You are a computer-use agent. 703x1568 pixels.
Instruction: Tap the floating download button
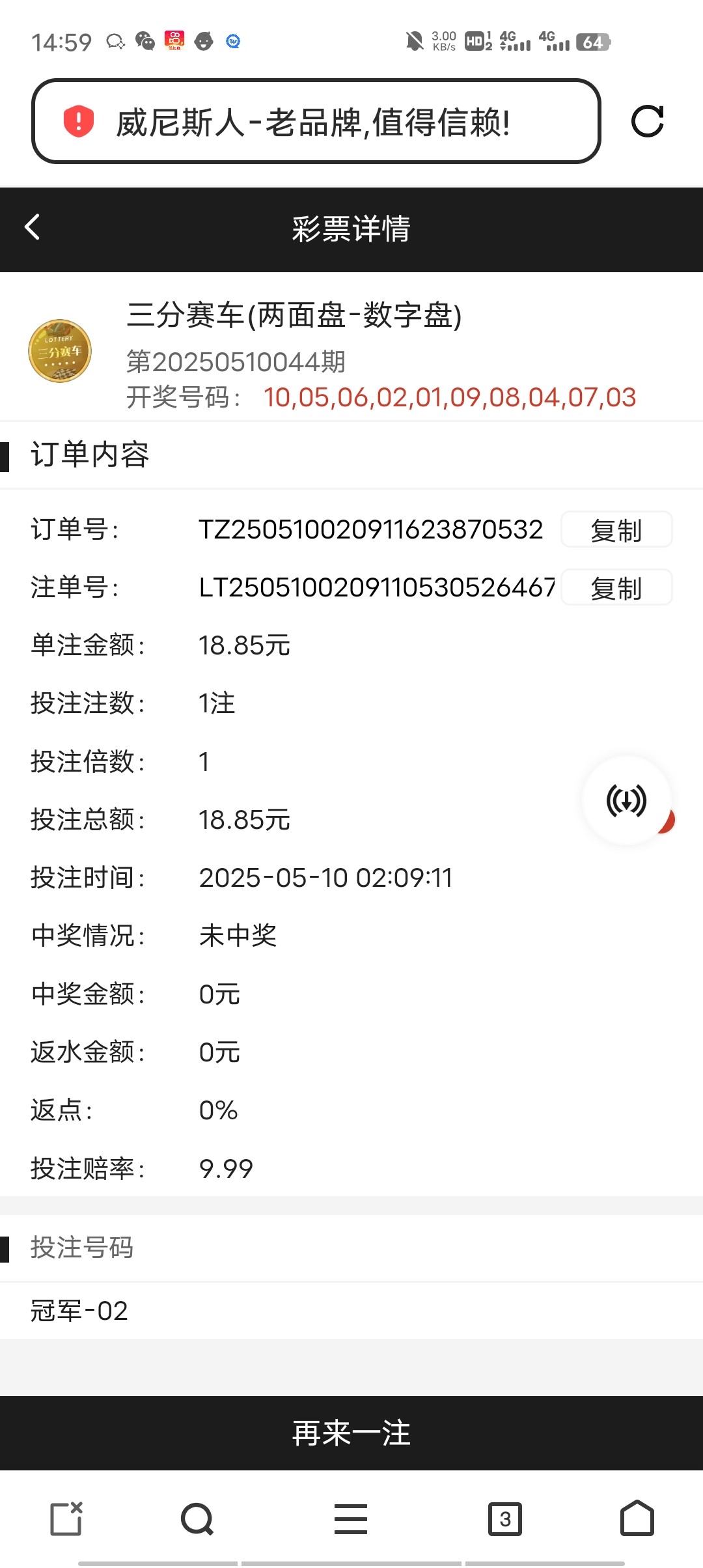(x=627, y=800)
